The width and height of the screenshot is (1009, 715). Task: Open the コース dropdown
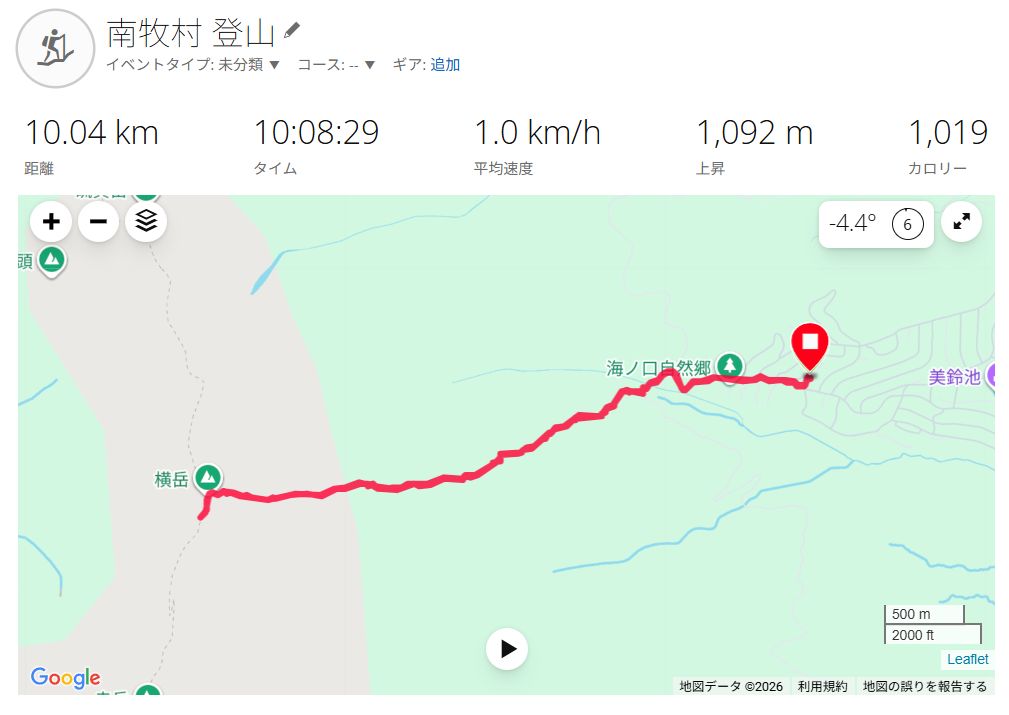pyautogui.click(x=369, y=65)
